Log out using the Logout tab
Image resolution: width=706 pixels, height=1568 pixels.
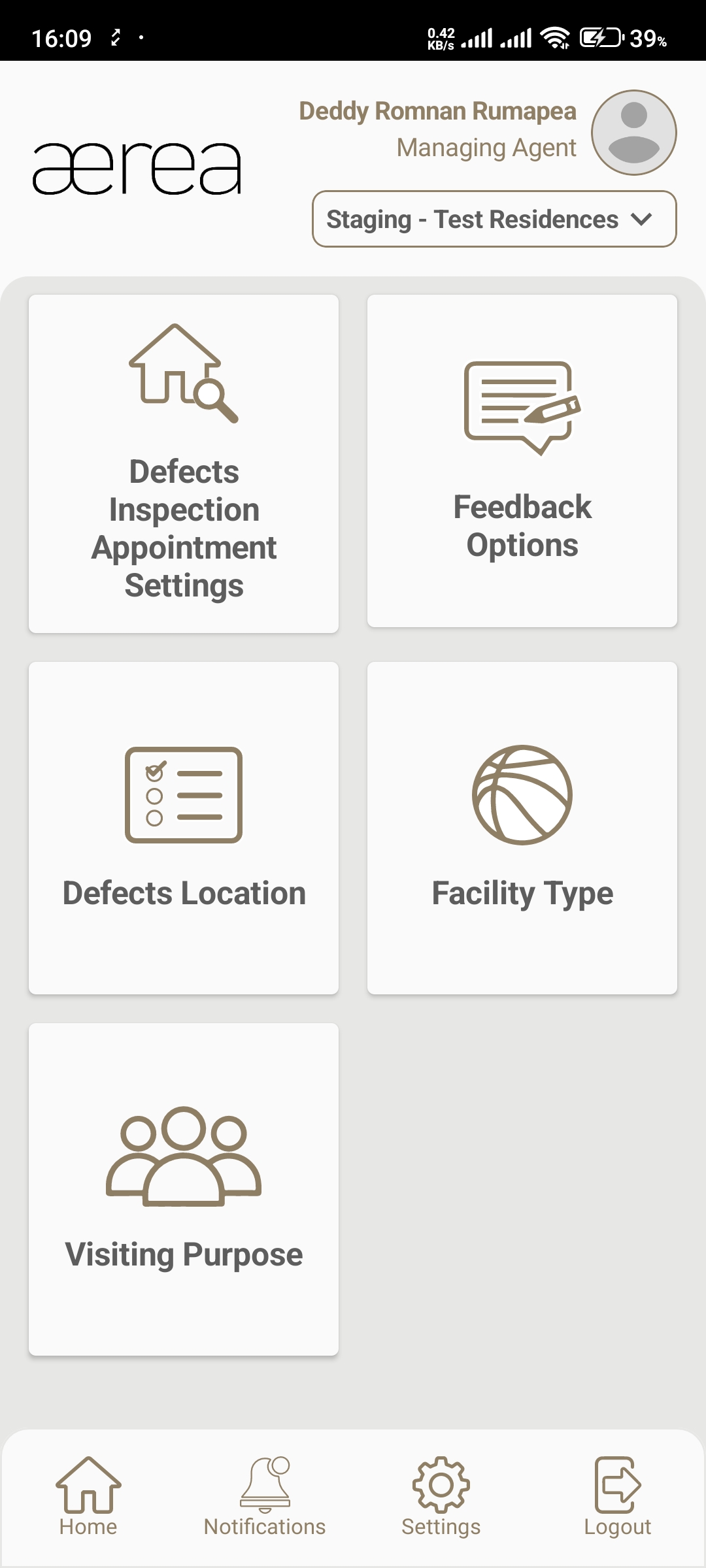pos(617,1496)
